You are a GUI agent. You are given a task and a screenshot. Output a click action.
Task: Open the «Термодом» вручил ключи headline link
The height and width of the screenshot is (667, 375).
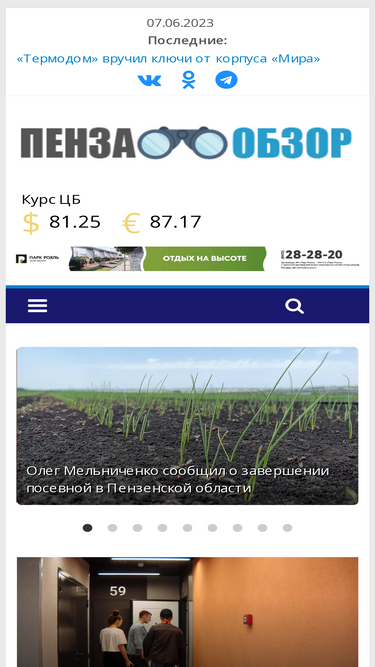[x=168, y=59]
